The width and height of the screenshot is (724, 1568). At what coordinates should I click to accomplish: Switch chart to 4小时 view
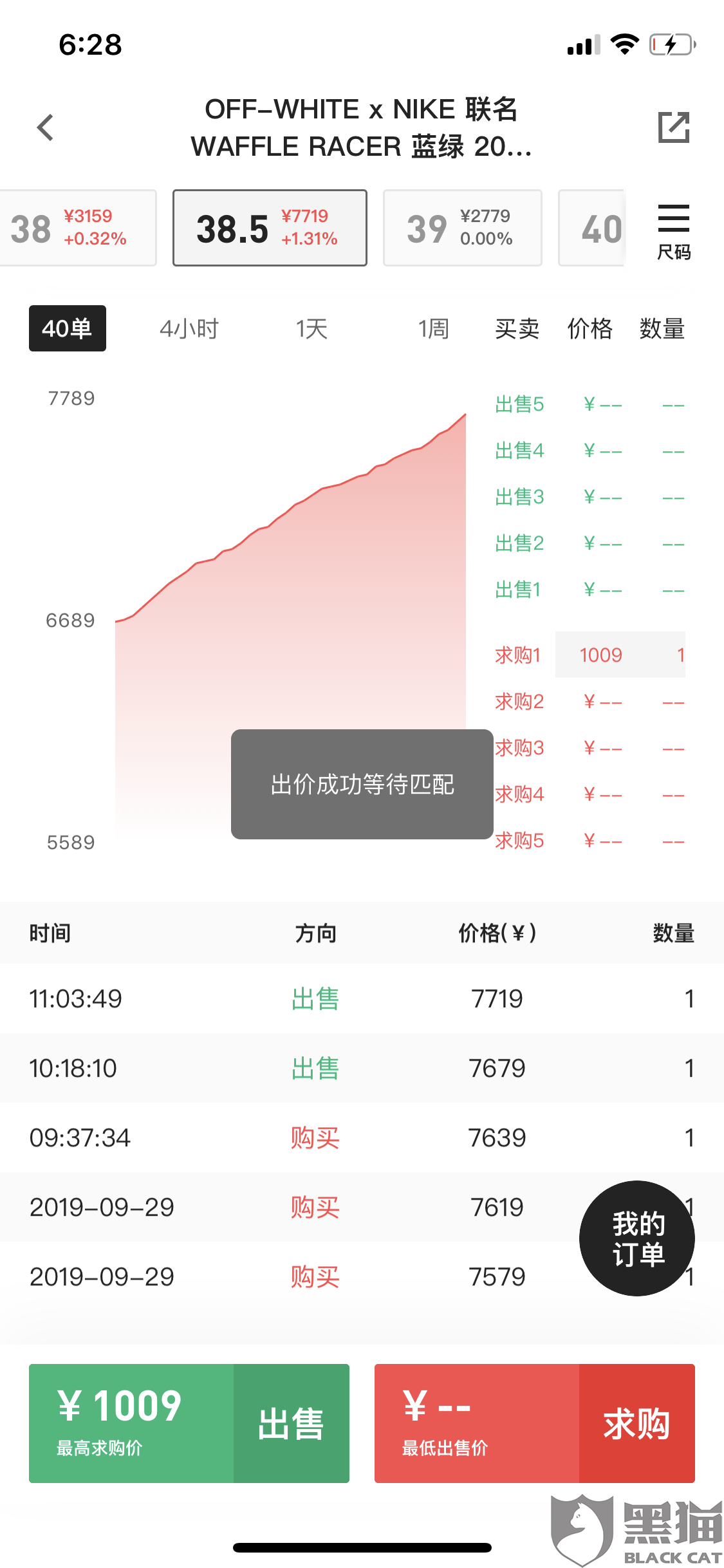[x=189, y=329]
